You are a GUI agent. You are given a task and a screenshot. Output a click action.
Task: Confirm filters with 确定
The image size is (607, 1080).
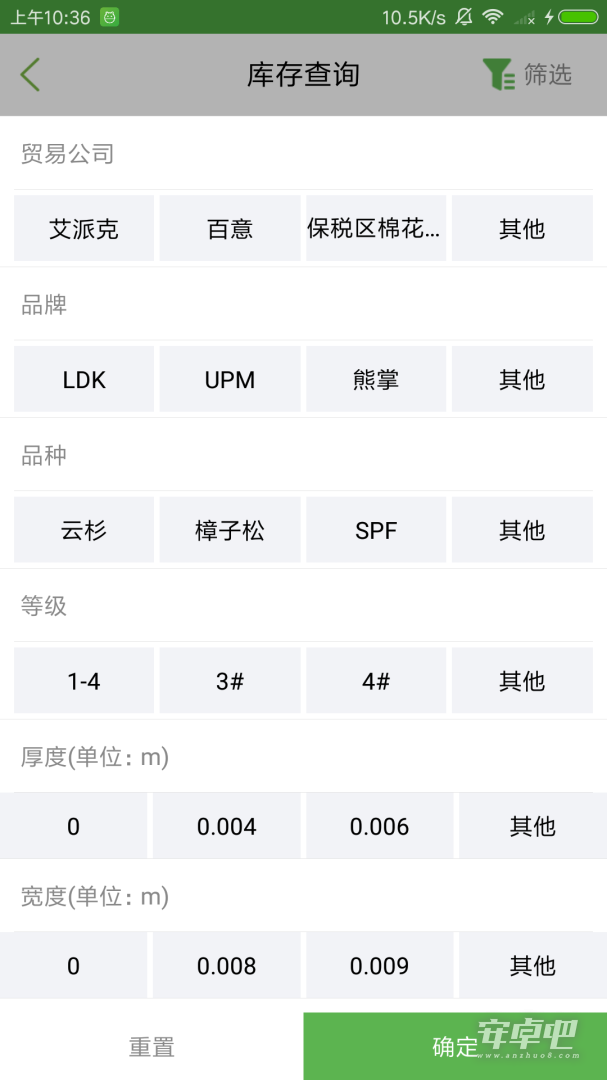[x=455, y=1046]
